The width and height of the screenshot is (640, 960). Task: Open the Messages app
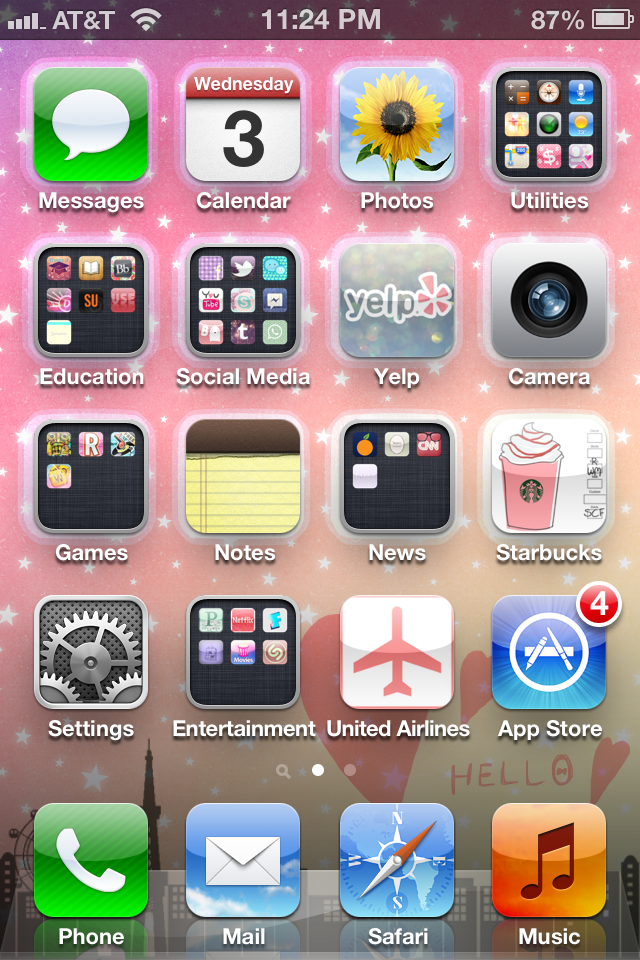point(91,125)
